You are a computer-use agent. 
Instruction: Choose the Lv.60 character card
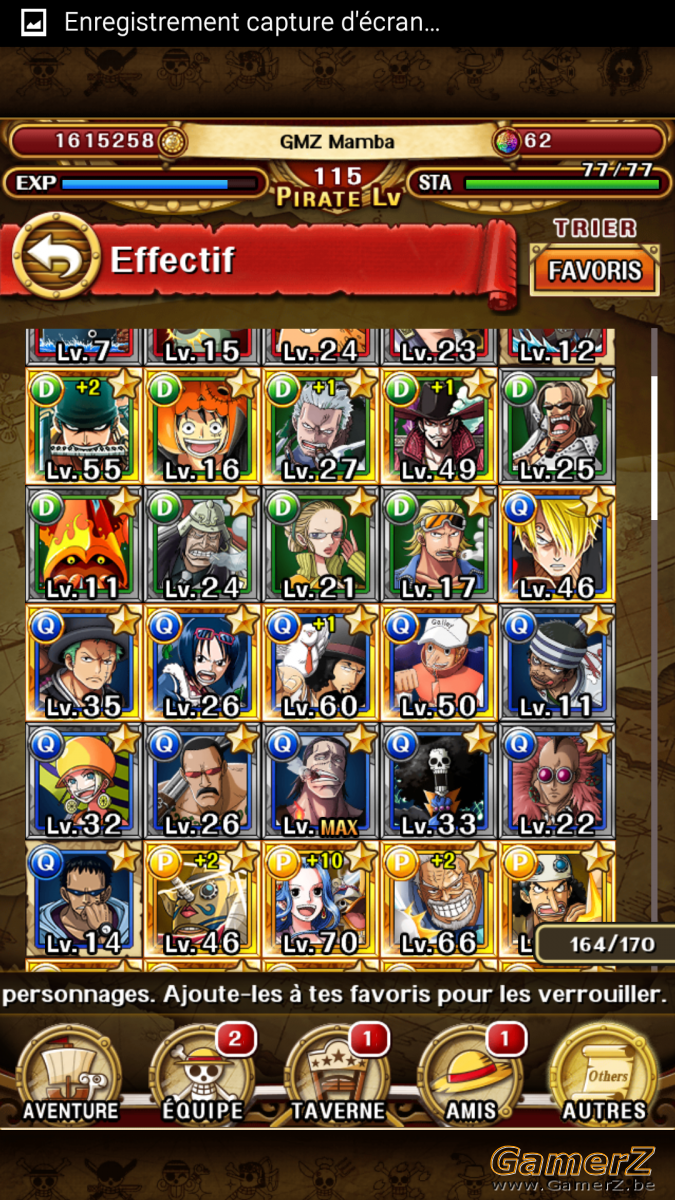click(x=319, y=662)
